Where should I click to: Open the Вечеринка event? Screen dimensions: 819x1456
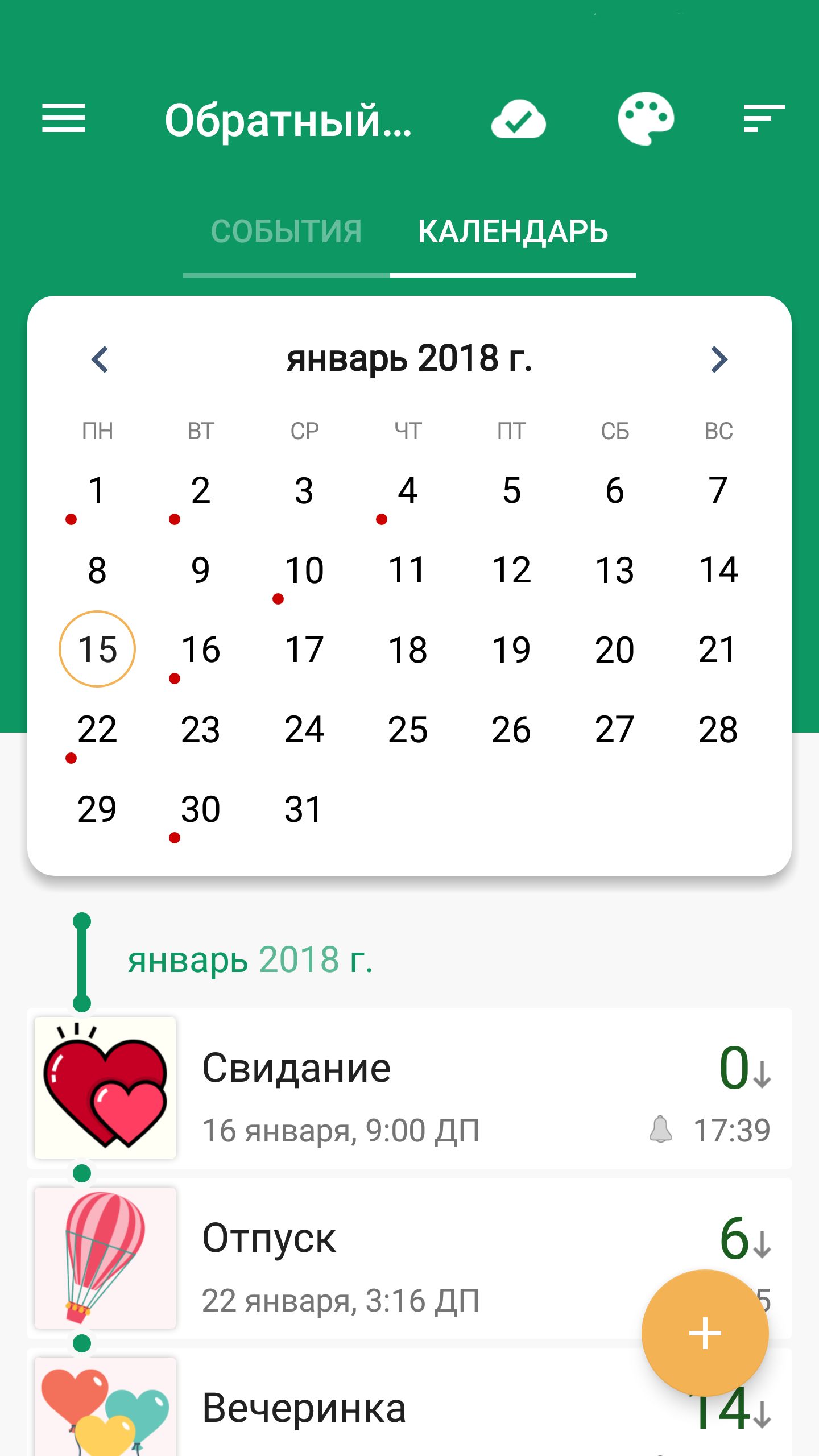click(409, 1402)
